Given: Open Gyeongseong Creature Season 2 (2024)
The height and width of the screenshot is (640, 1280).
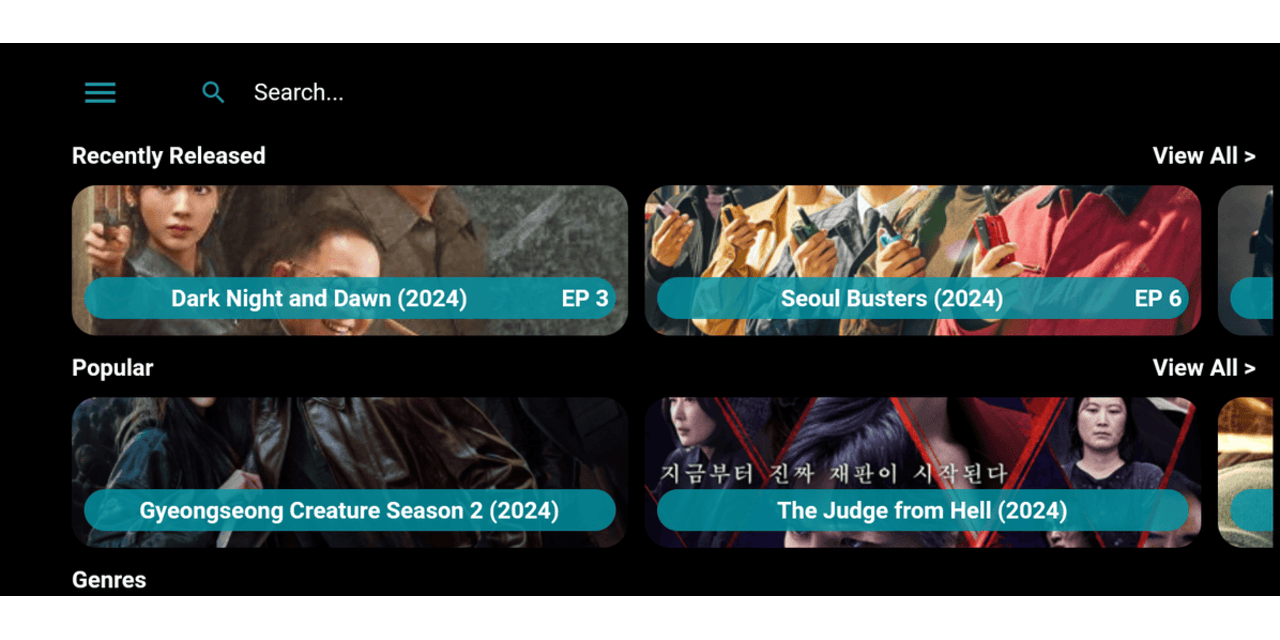Looking at the screenshot, I should [x=350, y=472].
